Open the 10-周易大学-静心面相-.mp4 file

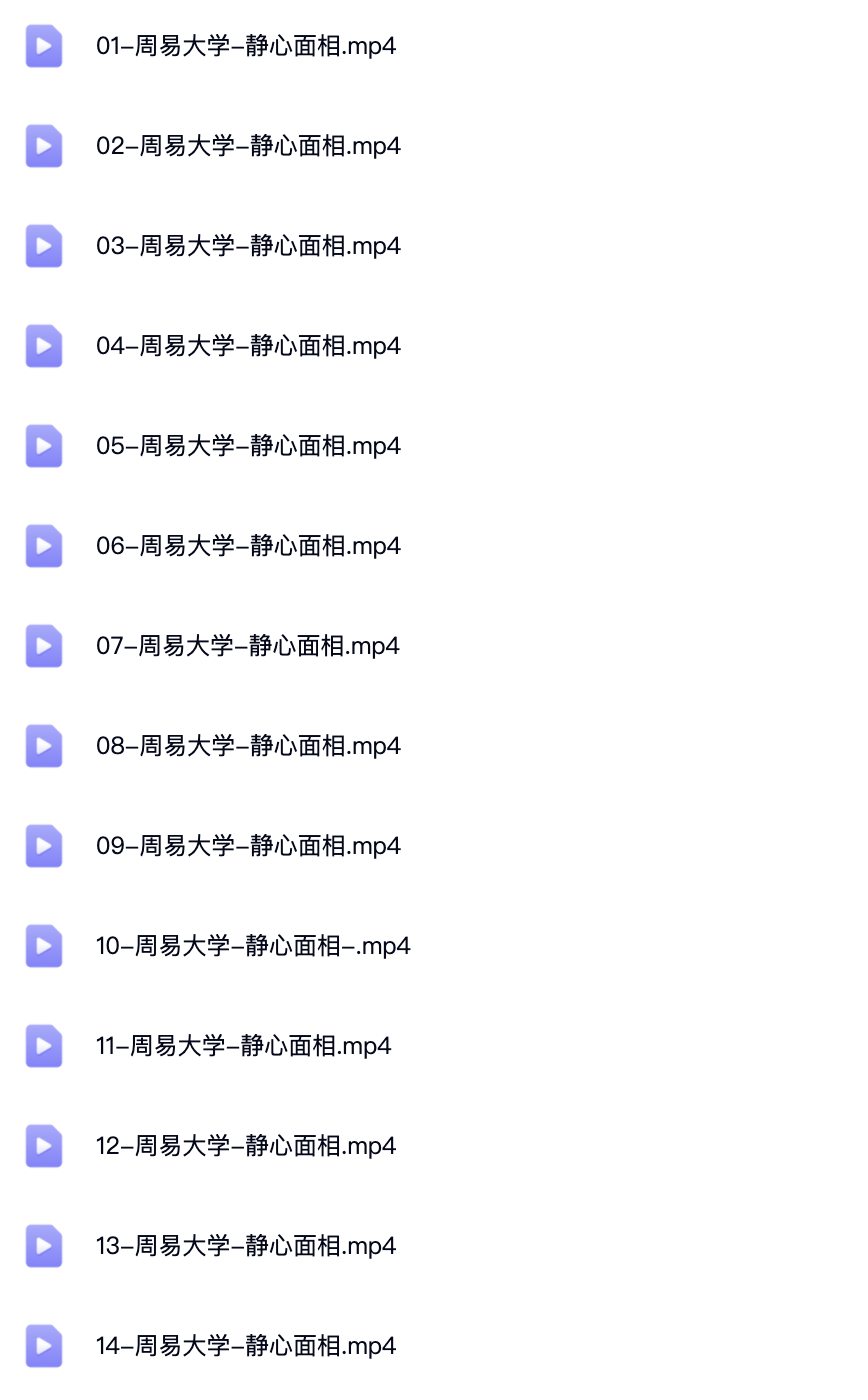pyautogui.click(x=253, y=946)
